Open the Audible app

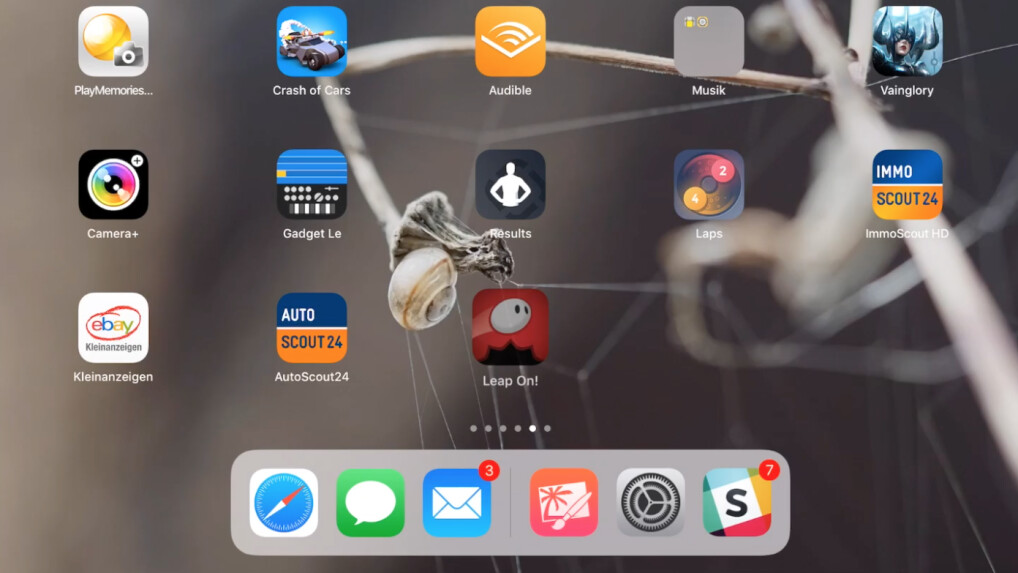pyautogui.click(x=510, y=42)
